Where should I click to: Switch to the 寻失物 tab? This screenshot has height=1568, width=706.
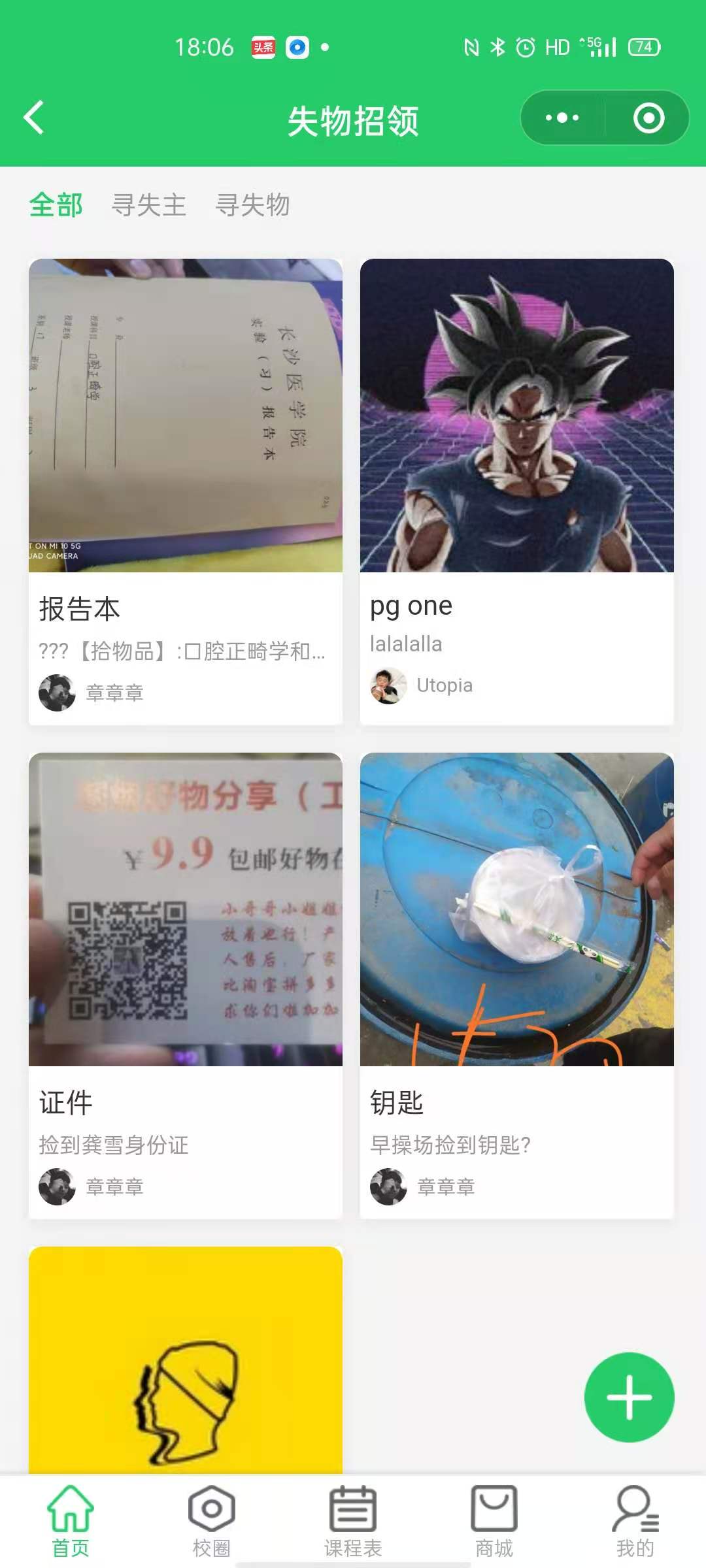point(253,205)
